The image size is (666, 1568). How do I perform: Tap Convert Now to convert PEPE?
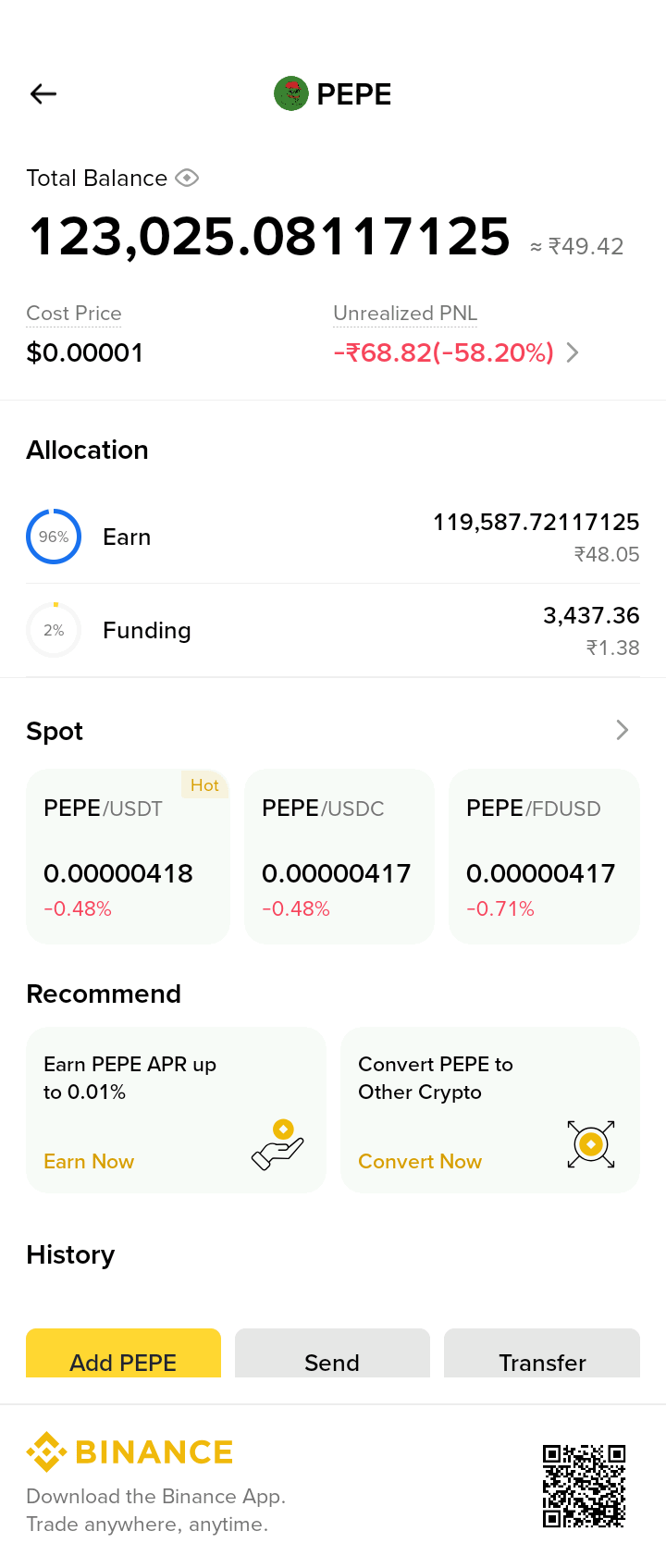coord(420,1161)
